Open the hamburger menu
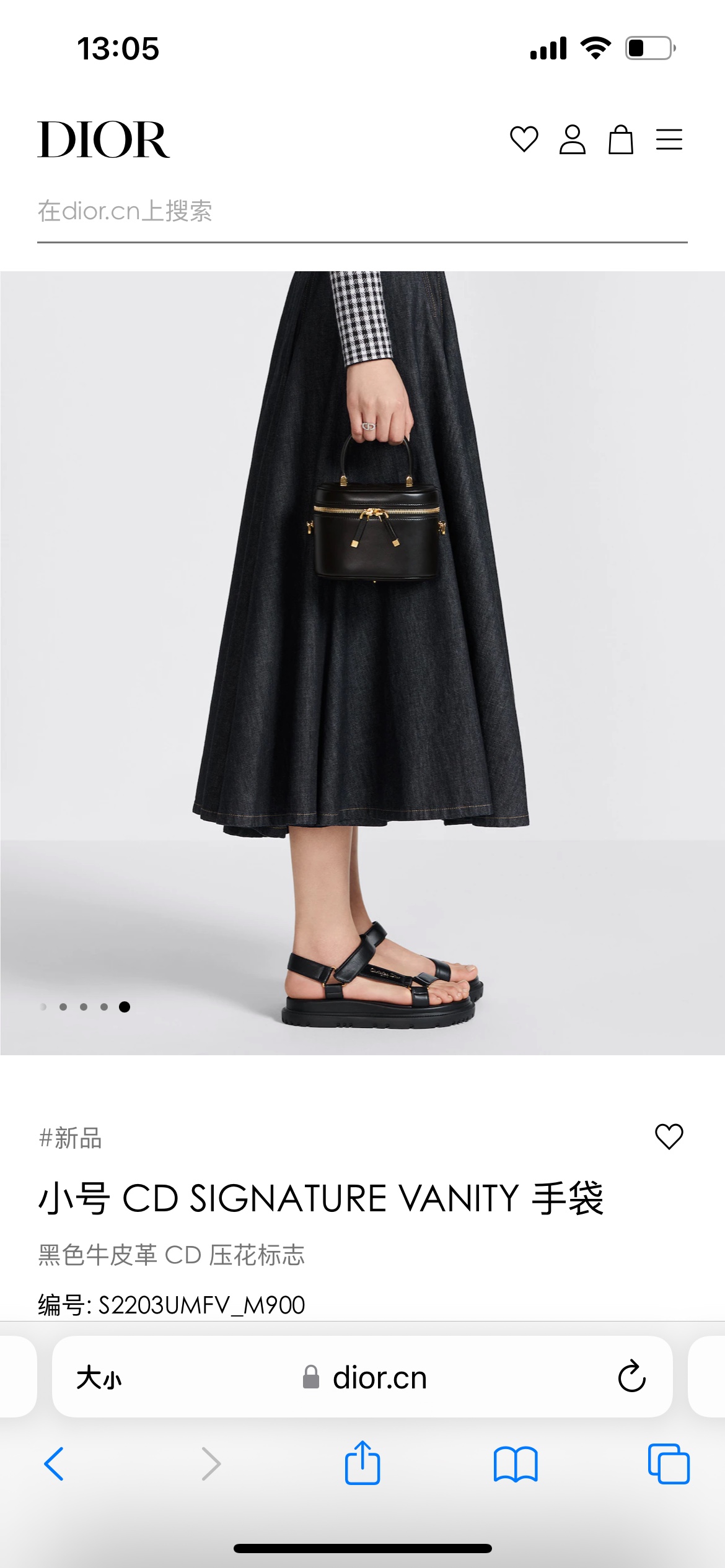Screen dimensions: 725x1568 [x=669, y=139]
